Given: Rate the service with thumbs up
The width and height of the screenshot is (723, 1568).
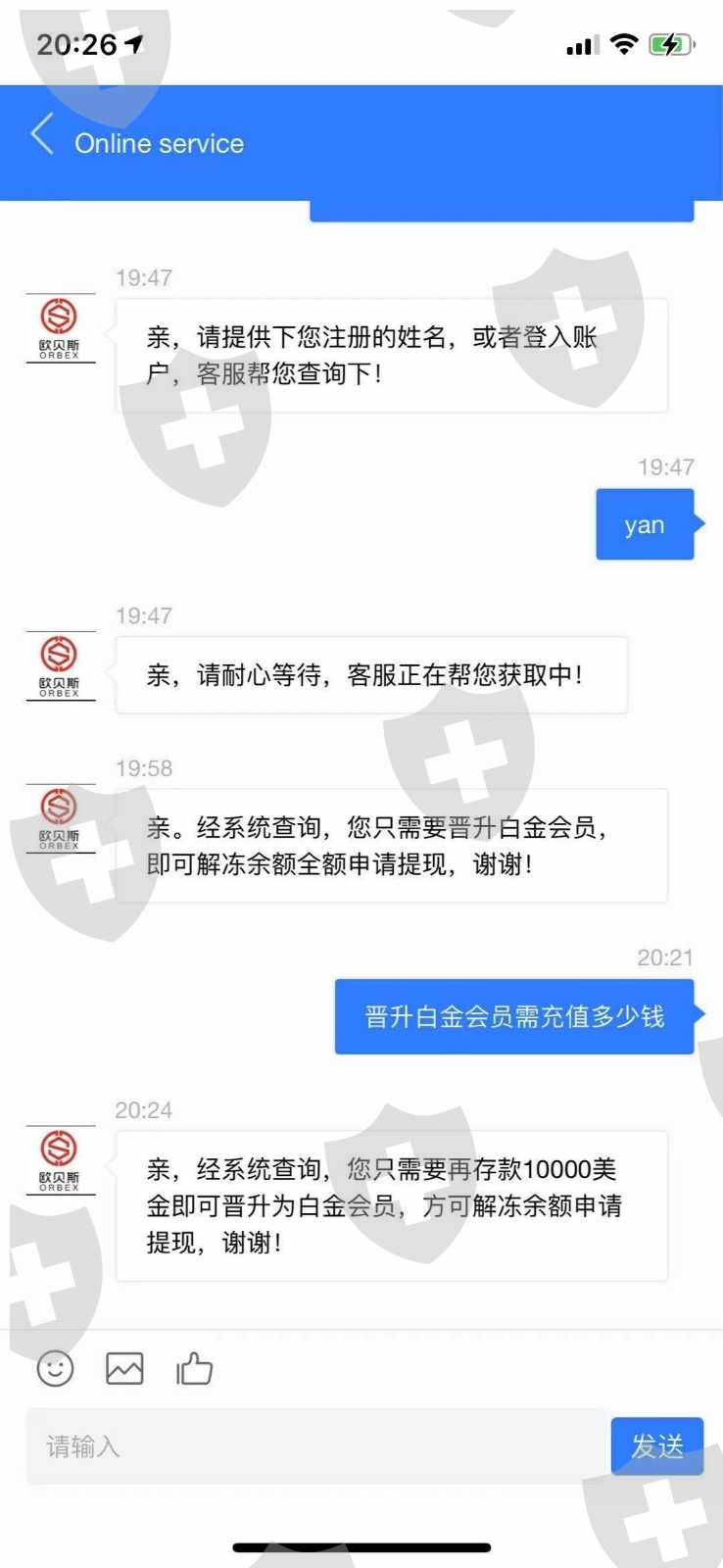Looking at the screenshot, I should pyautogui.click(x=194, y=1368).
